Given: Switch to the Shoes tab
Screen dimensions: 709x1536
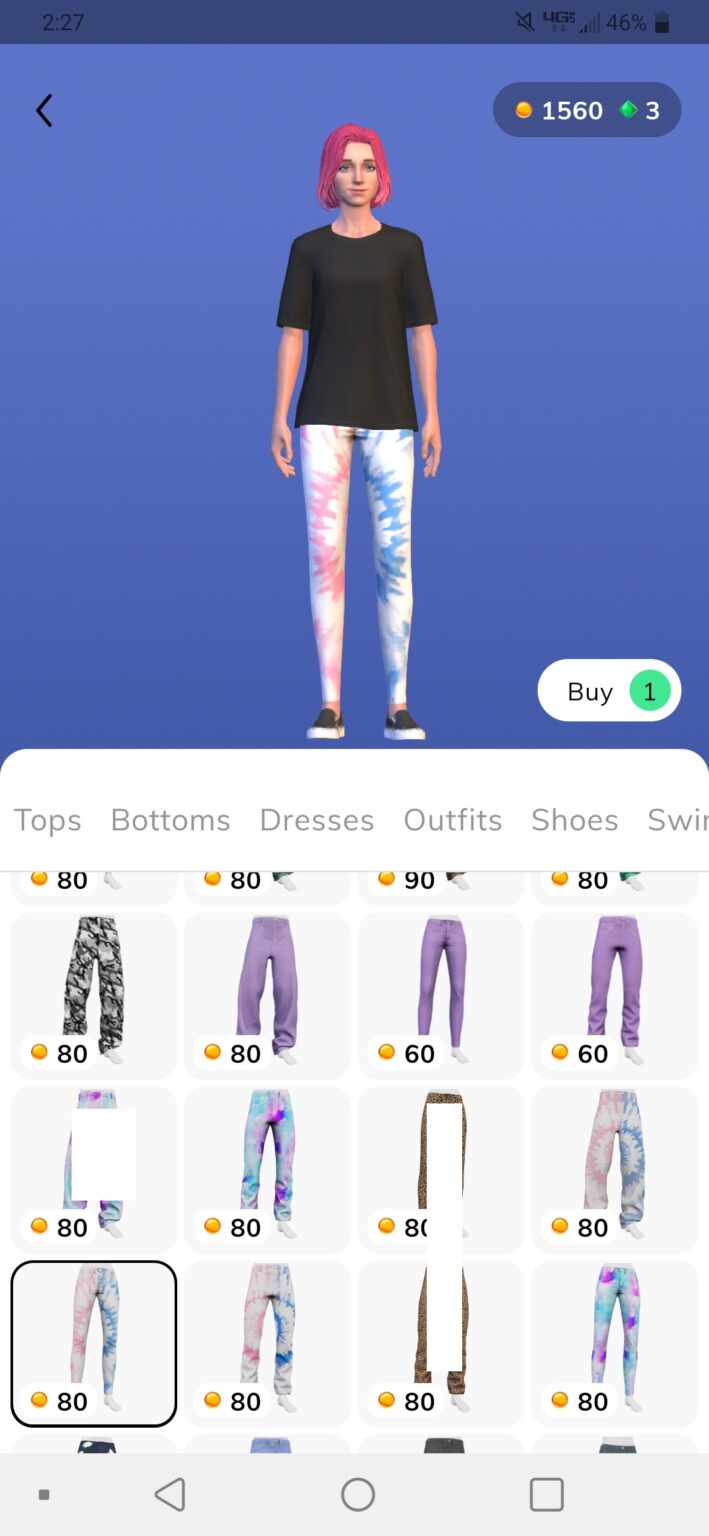Looking at the screenshot, I should tap(574, 820).
